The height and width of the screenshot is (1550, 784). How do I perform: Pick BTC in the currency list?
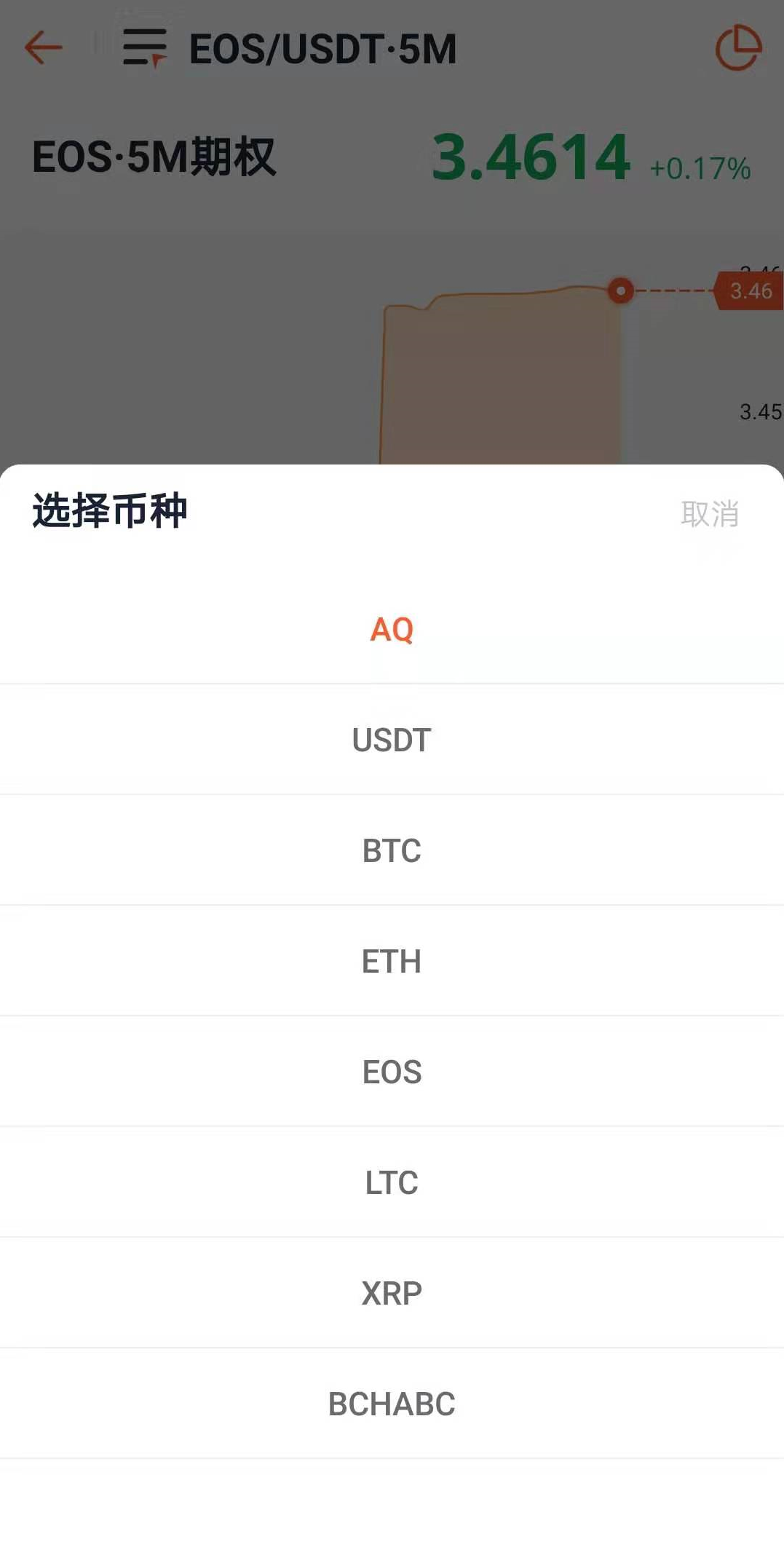[392, 850]
